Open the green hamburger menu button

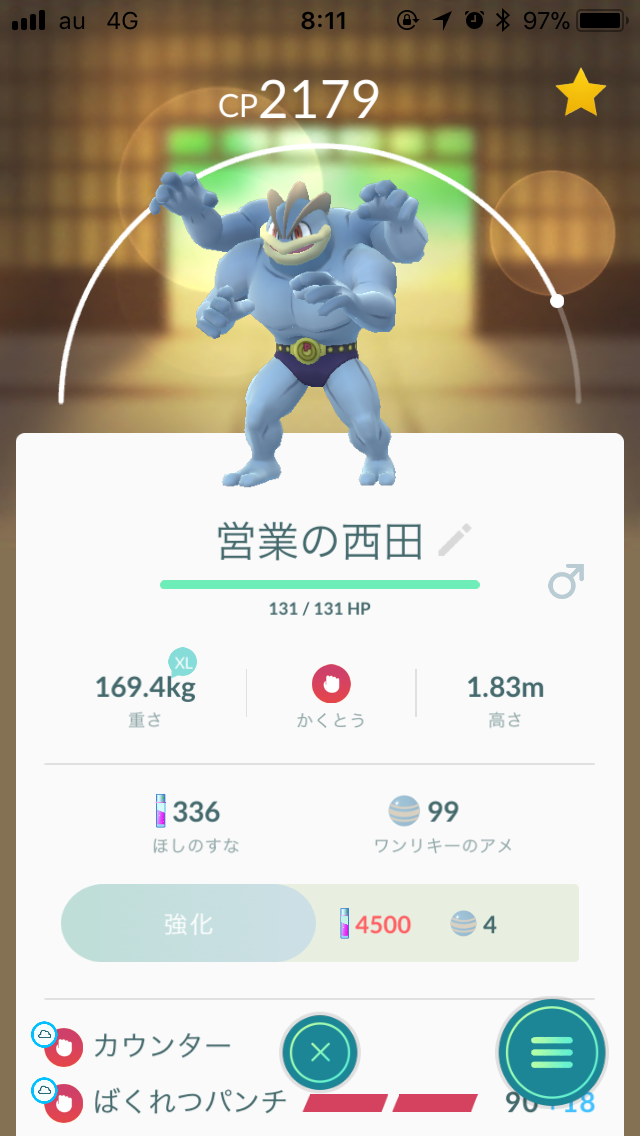[x=551, y=1051]
